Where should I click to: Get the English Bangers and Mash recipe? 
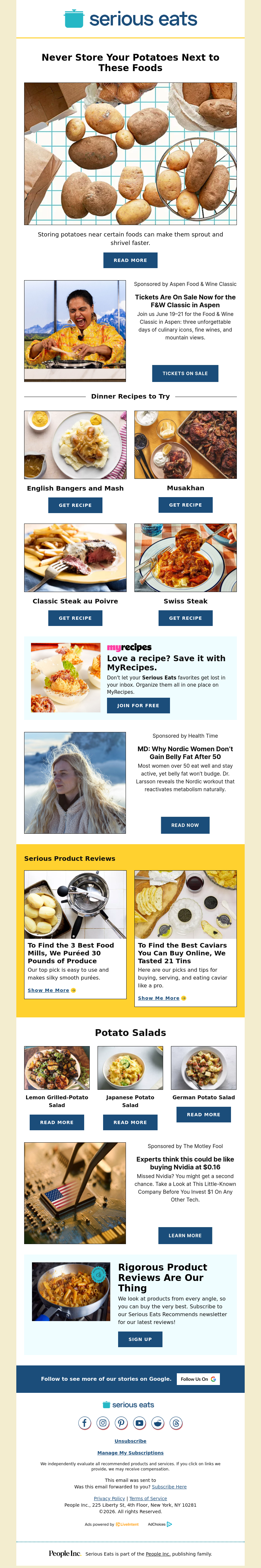pos(75,505)
